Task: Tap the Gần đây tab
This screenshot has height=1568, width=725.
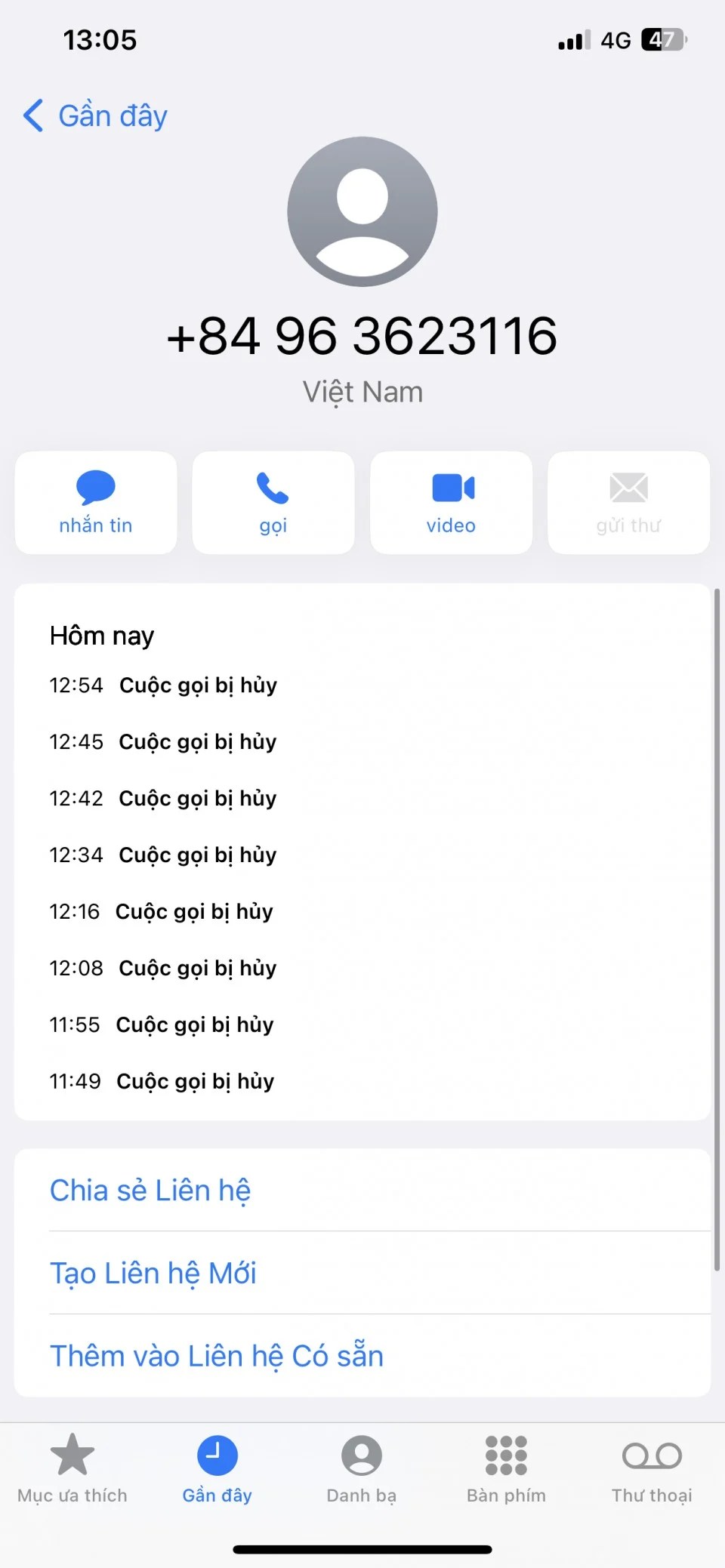Action: pos(217,1468)
